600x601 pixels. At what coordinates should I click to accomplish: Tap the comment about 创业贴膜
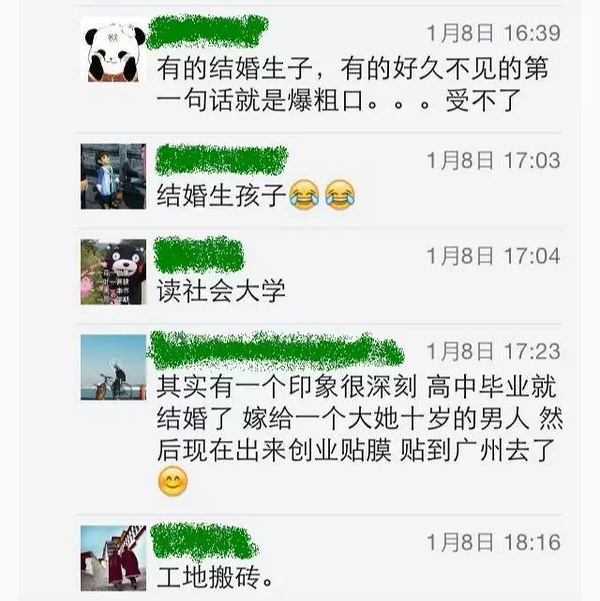click(x=355, y=416)
